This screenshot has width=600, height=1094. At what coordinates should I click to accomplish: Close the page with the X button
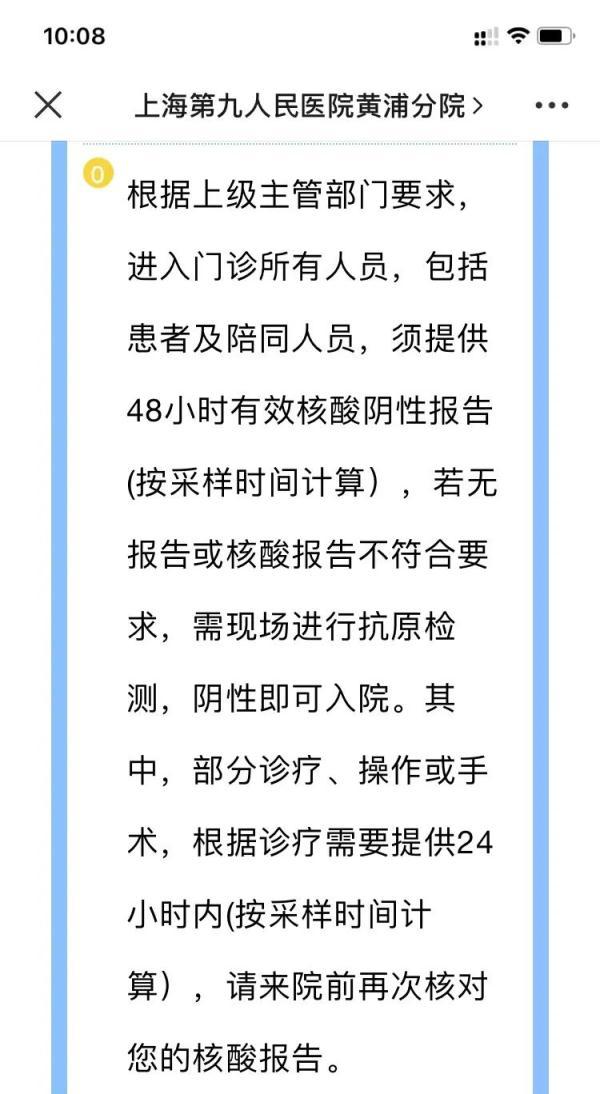click(48, 105)
